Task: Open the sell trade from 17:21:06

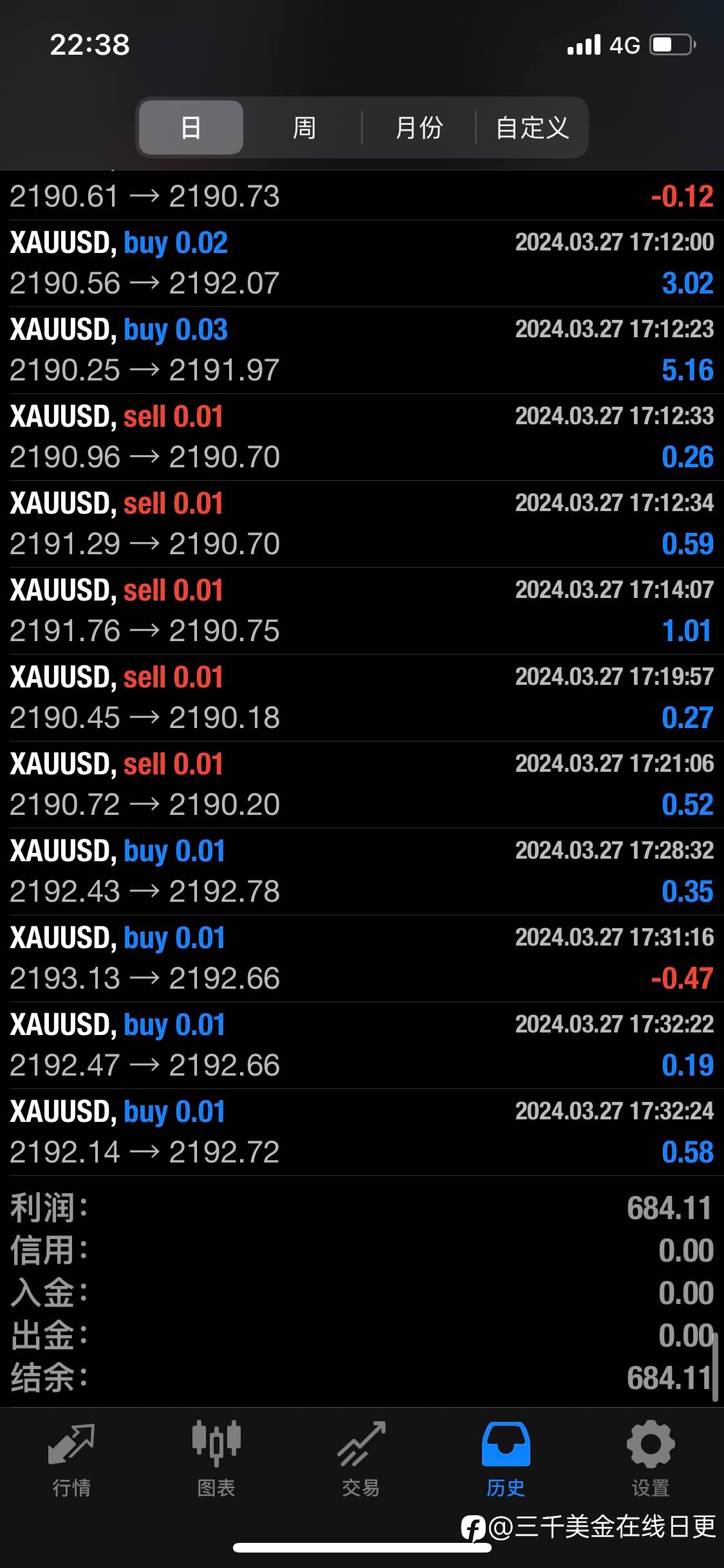Action: click(362, 785)
